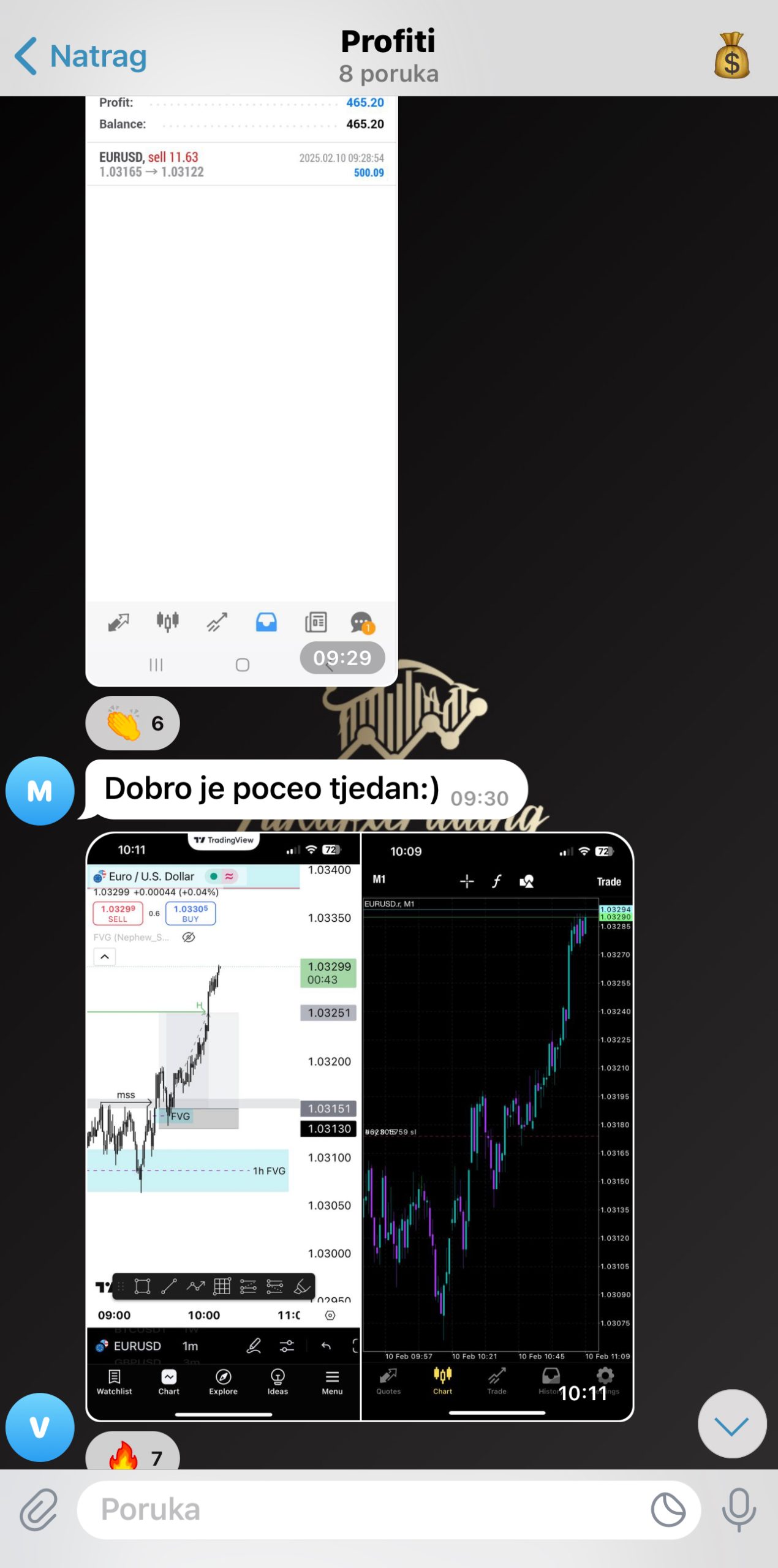Attach a file with the paperclip
Viewport: 778px width, 1568px height.
39,1510
